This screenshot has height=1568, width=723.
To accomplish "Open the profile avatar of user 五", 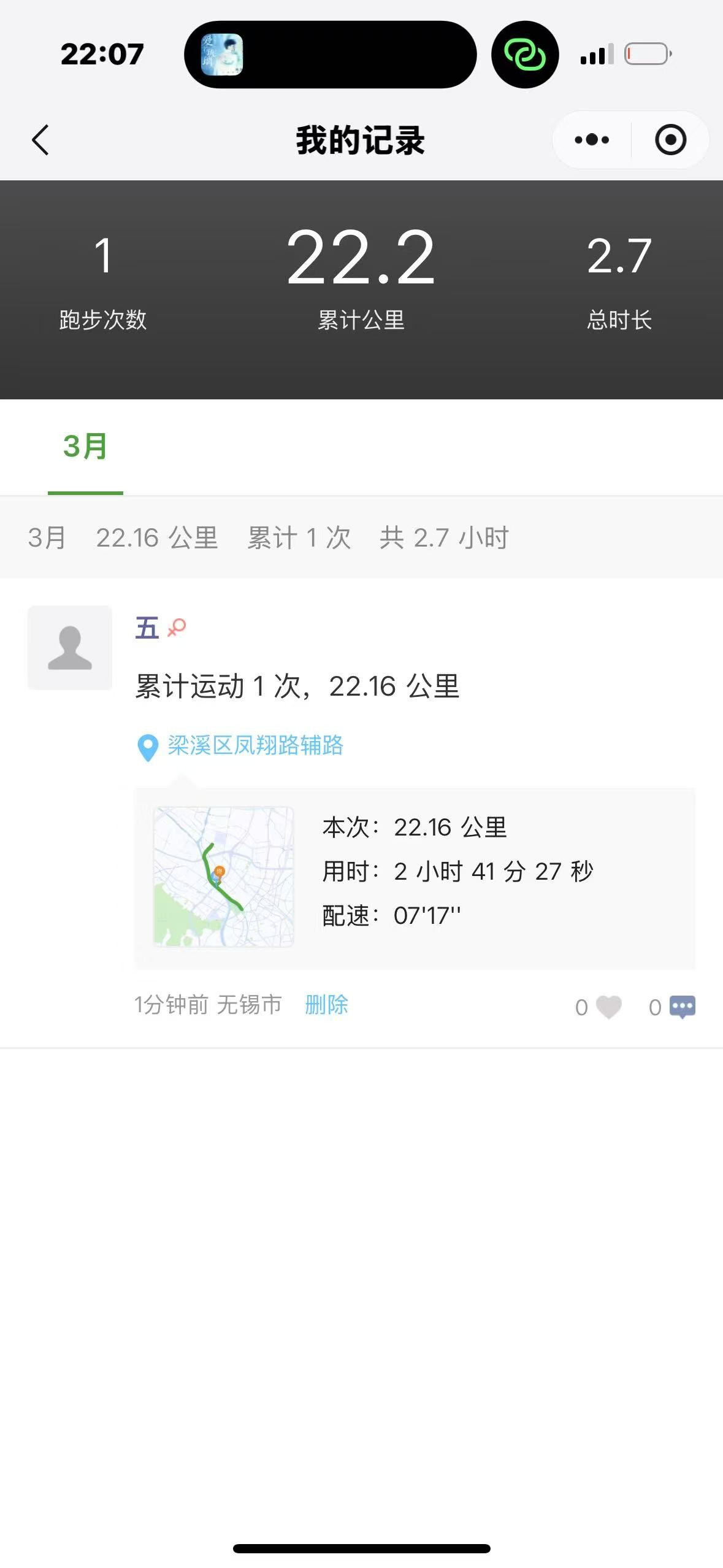I will pyautogui.click(x=70, y=648).
